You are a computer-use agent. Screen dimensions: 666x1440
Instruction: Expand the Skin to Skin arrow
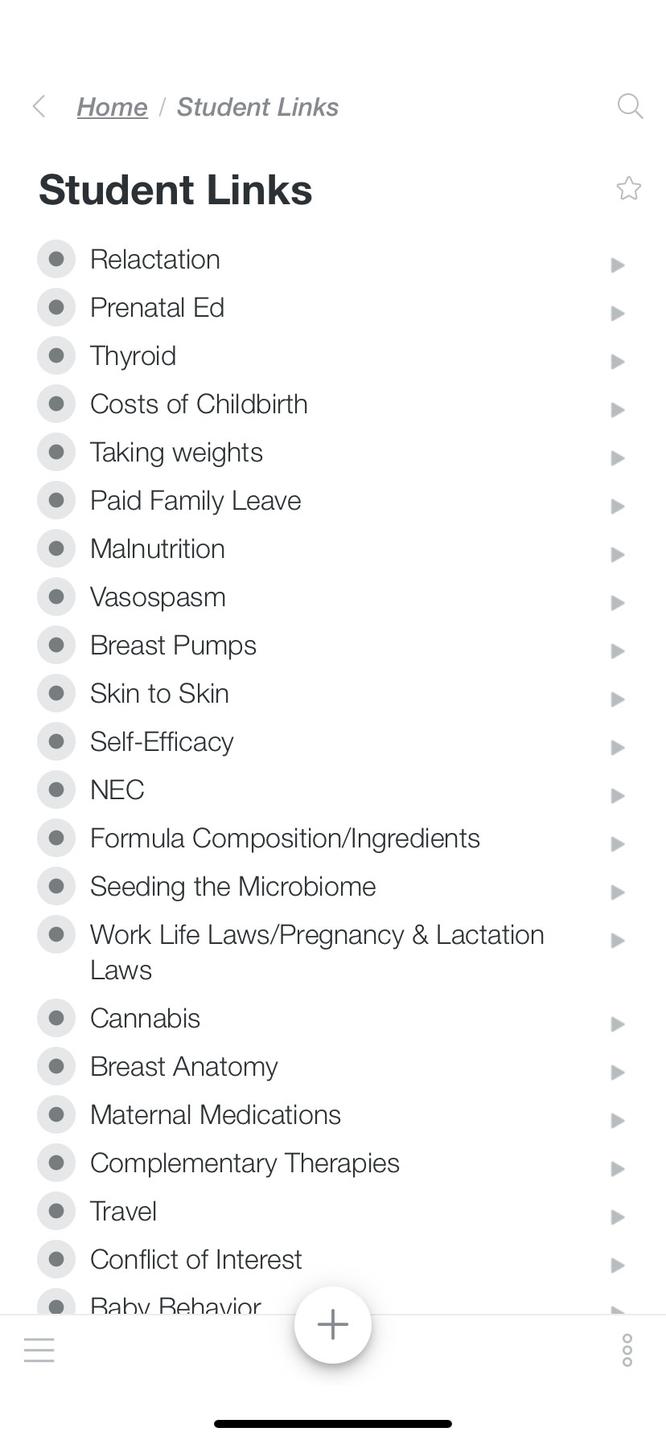(x=618, y=699)
